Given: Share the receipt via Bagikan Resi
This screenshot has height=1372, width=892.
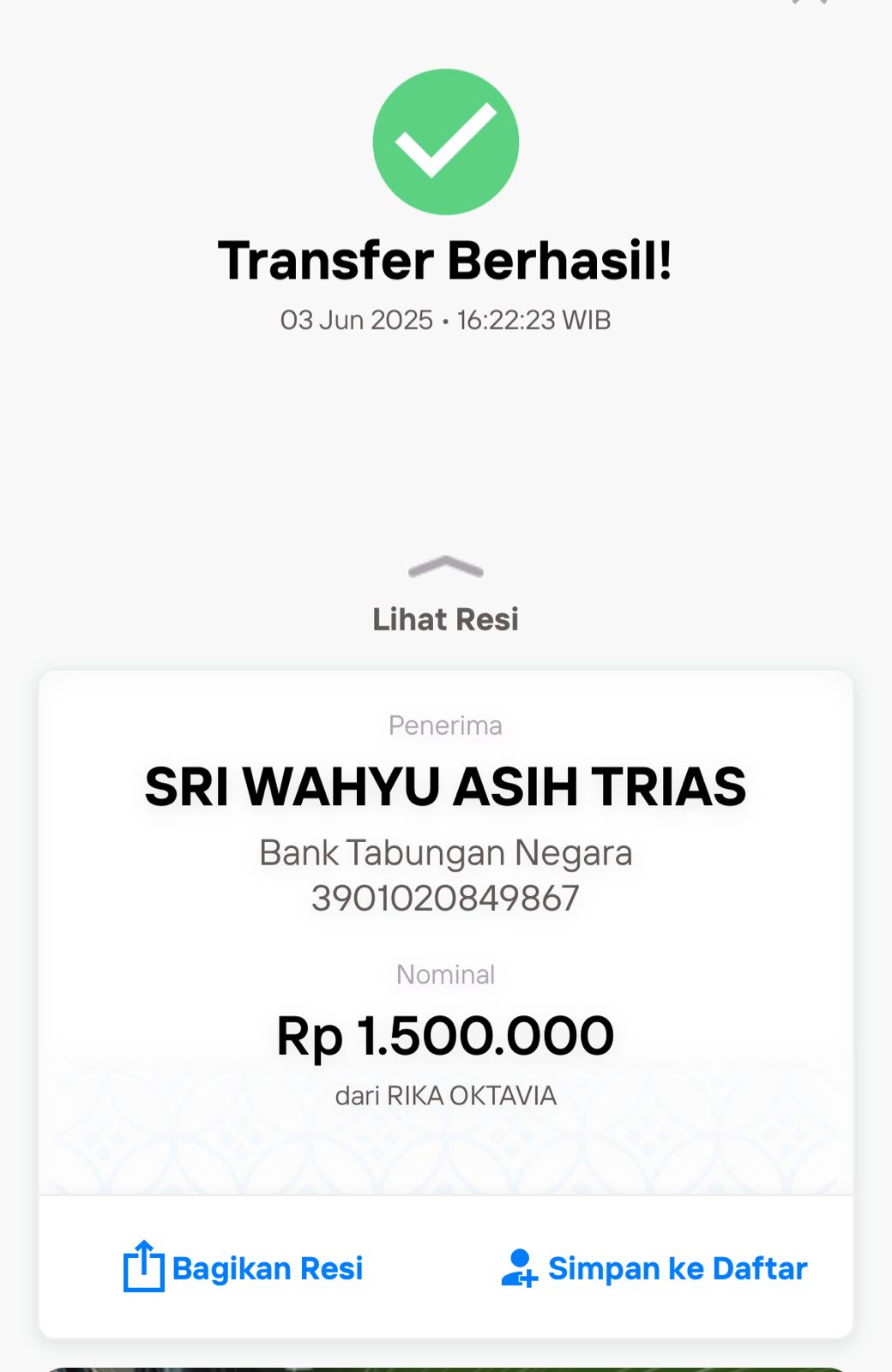Looking at the screenshot, I should point(244,1267).
